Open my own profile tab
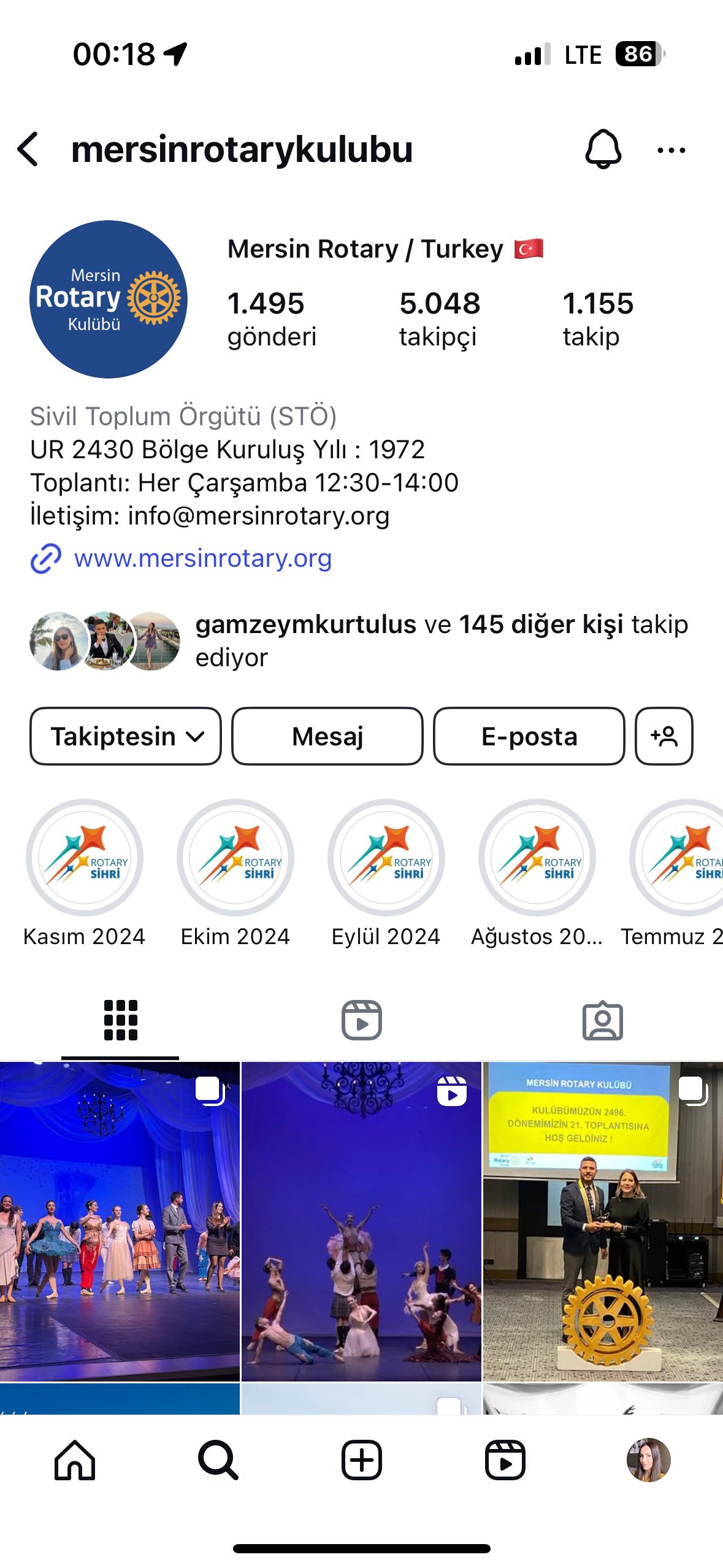This screenshot has height=1568, width=723. coord(649,1460)
